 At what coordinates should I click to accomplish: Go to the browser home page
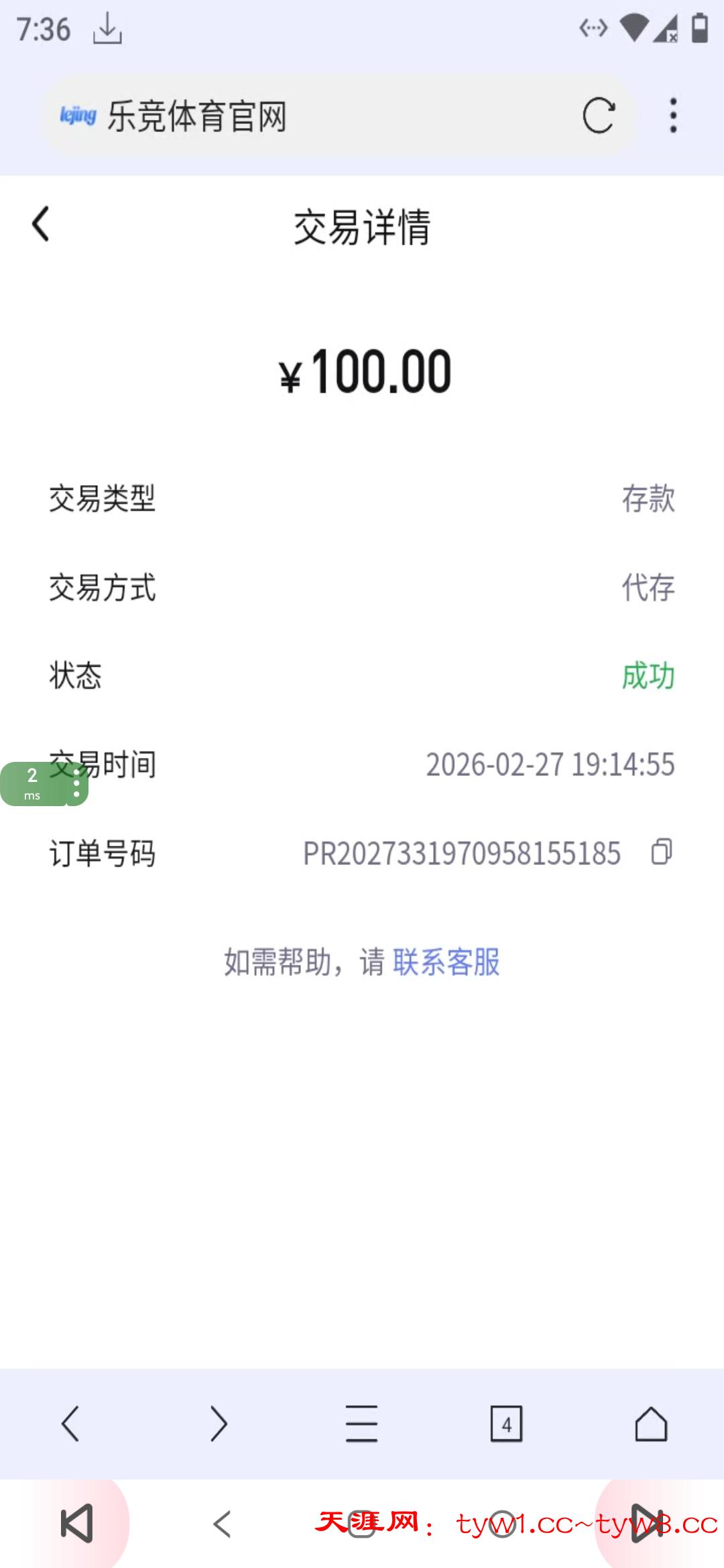point(651,1423)
